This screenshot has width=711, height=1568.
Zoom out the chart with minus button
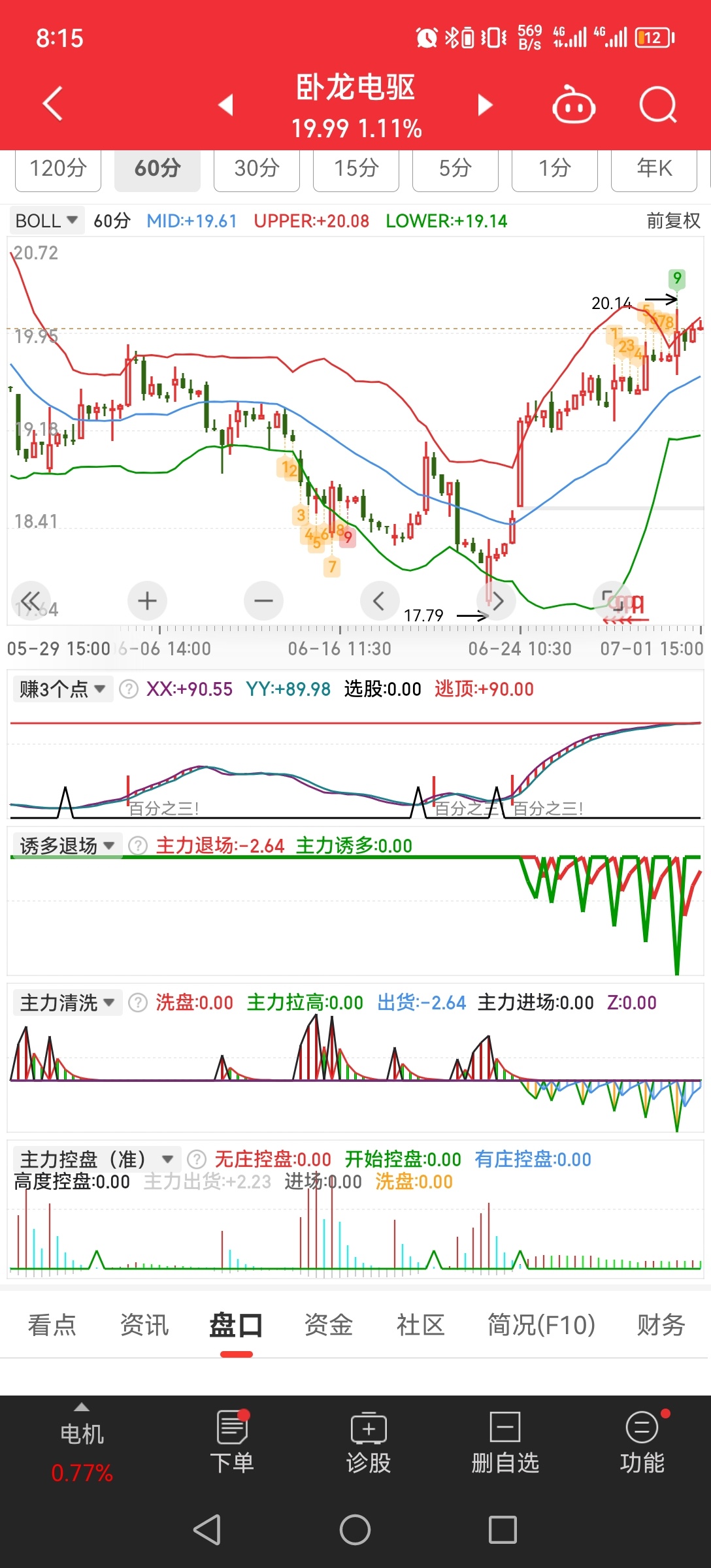263,600
